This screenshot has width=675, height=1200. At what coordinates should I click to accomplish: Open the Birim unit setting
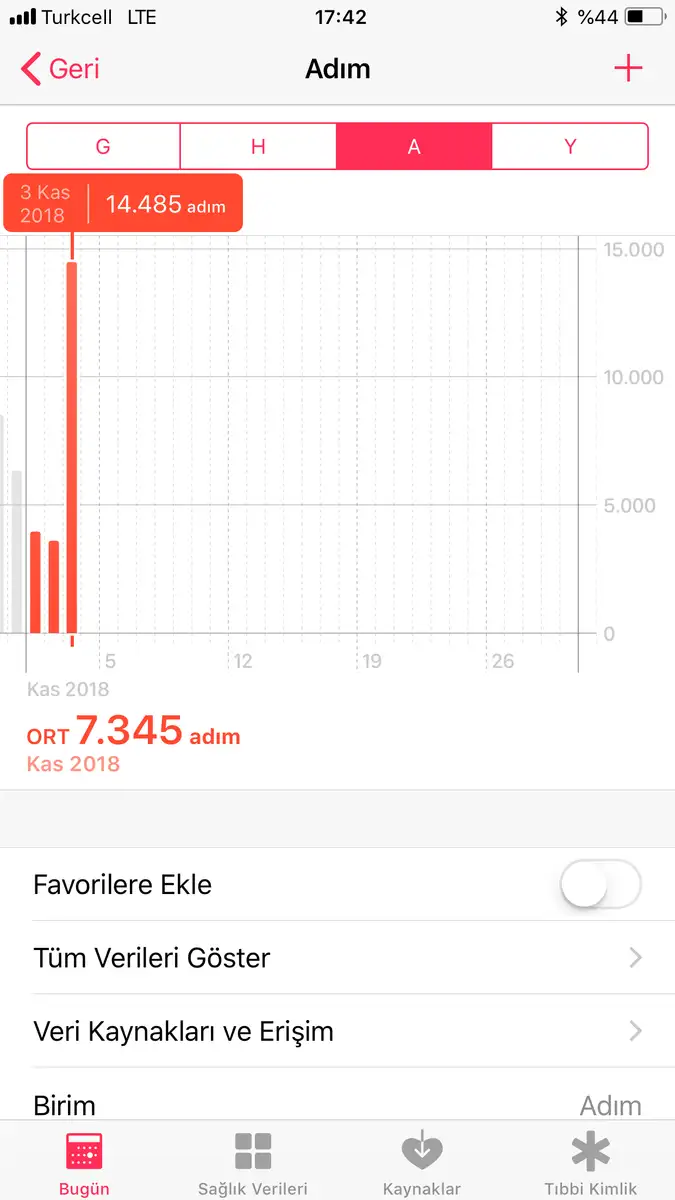pos(337,1104)
